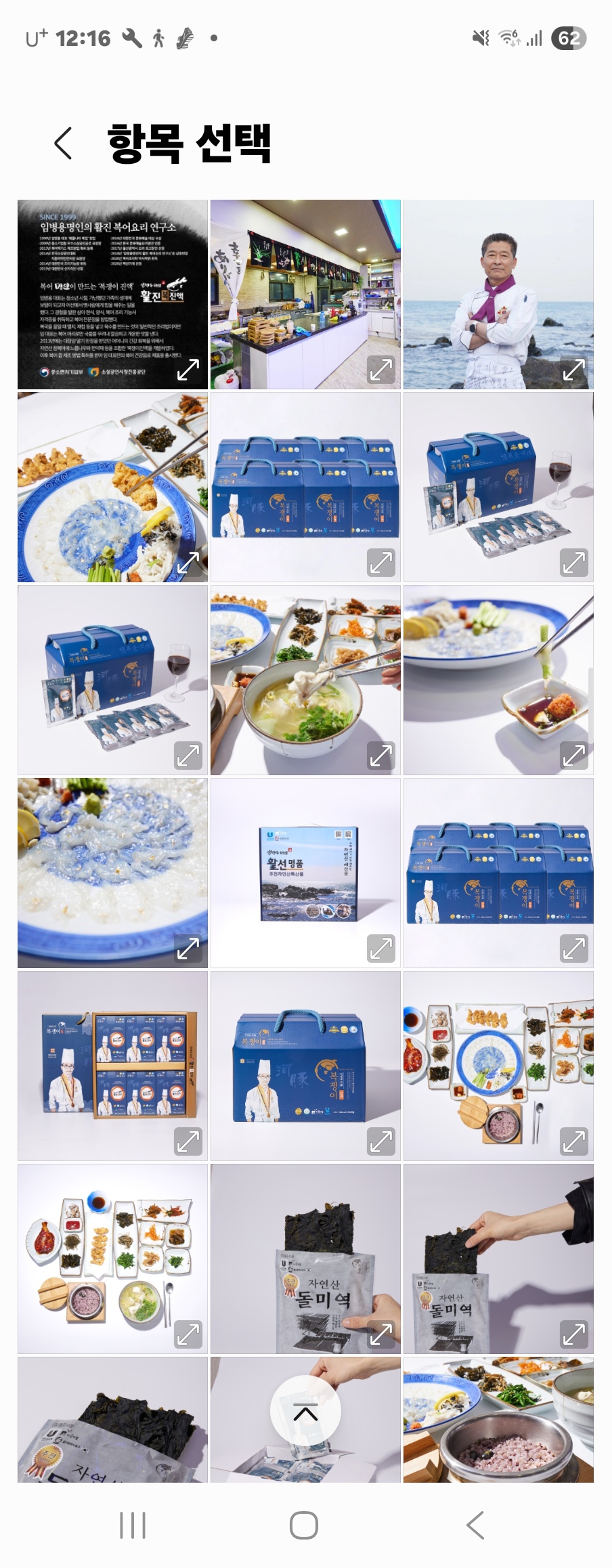Expand the dipping sauce dish photo

(x=573, y=756)
